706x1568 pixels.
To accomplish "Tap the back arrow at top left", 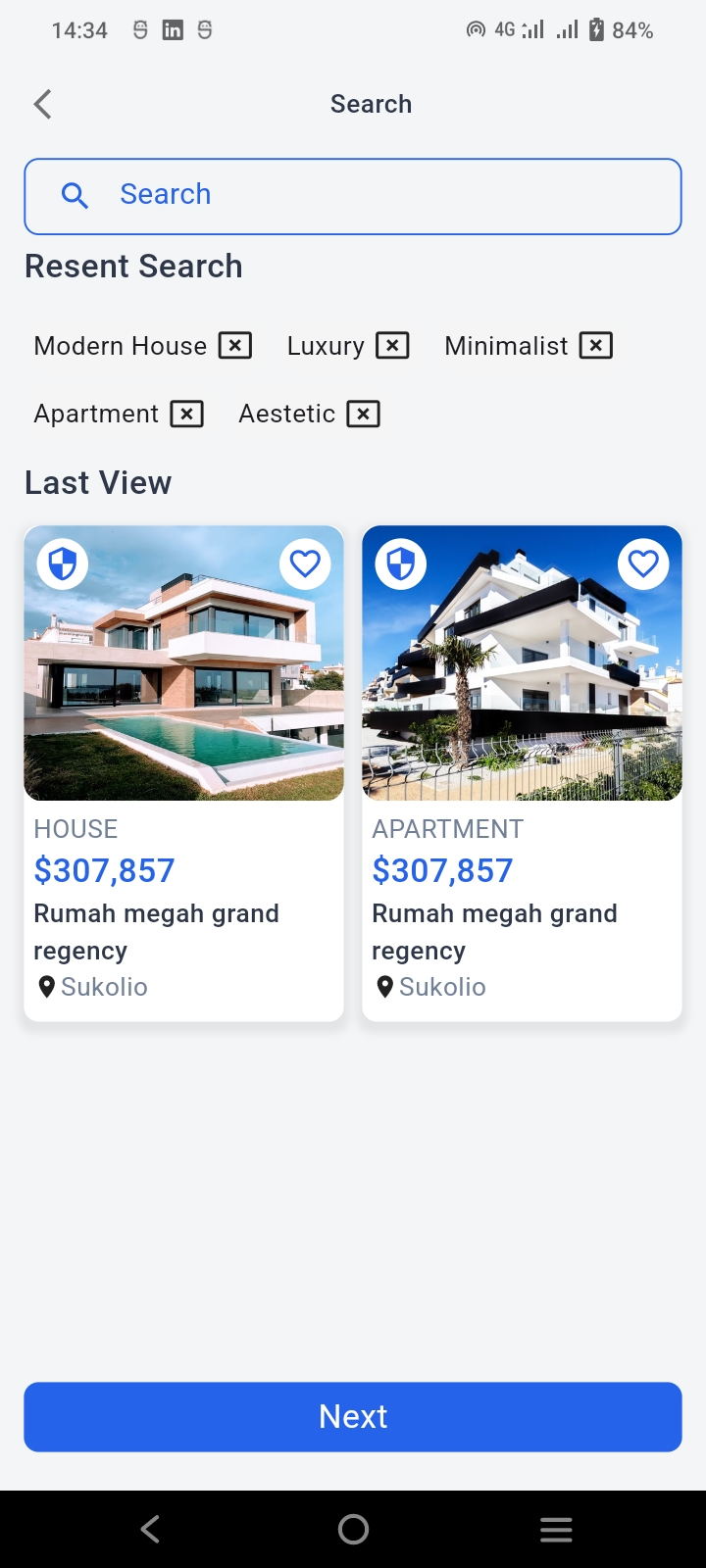I will point(41,103).
